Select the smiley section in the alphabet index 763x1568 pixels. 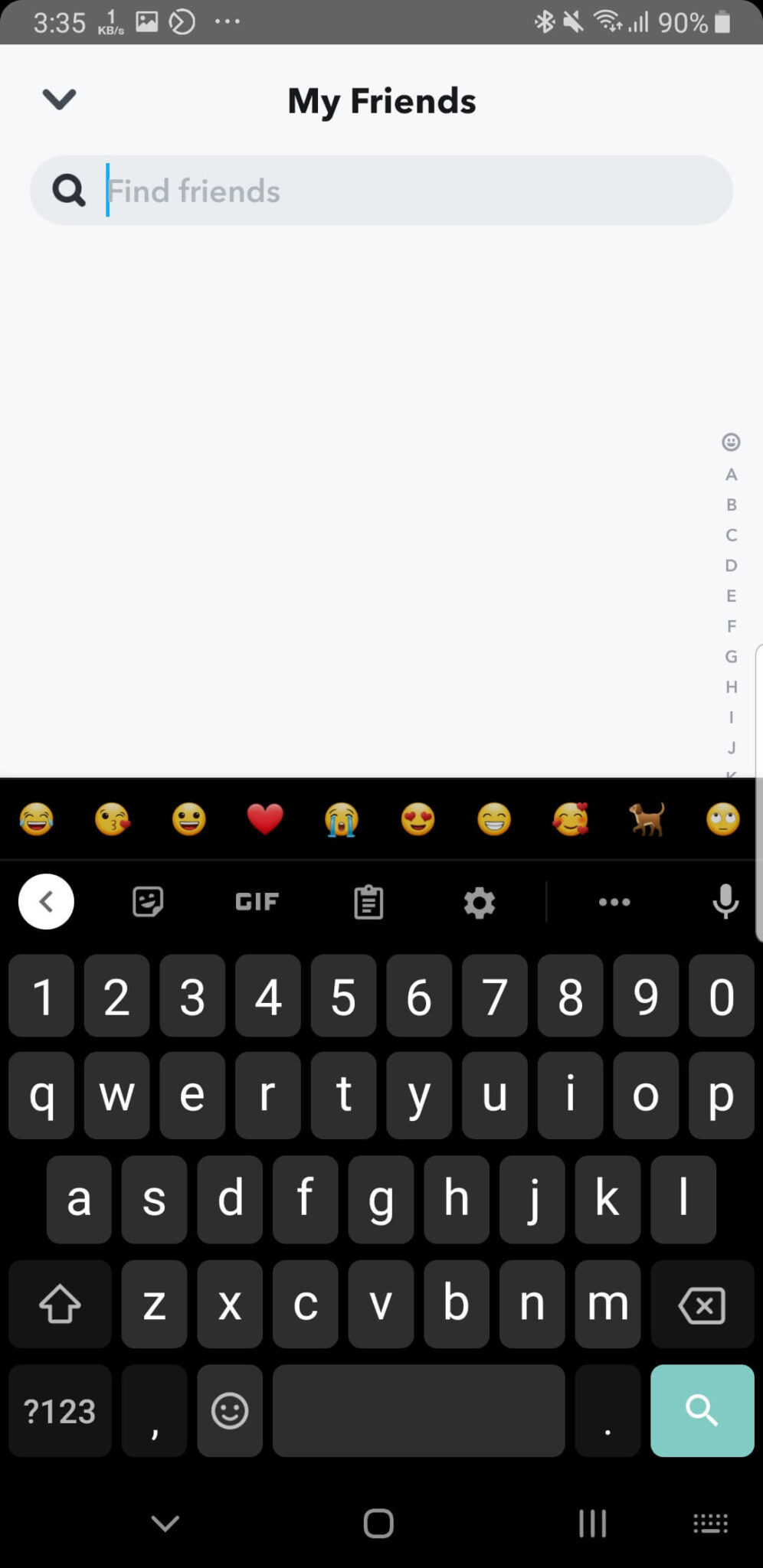[731, 442]
